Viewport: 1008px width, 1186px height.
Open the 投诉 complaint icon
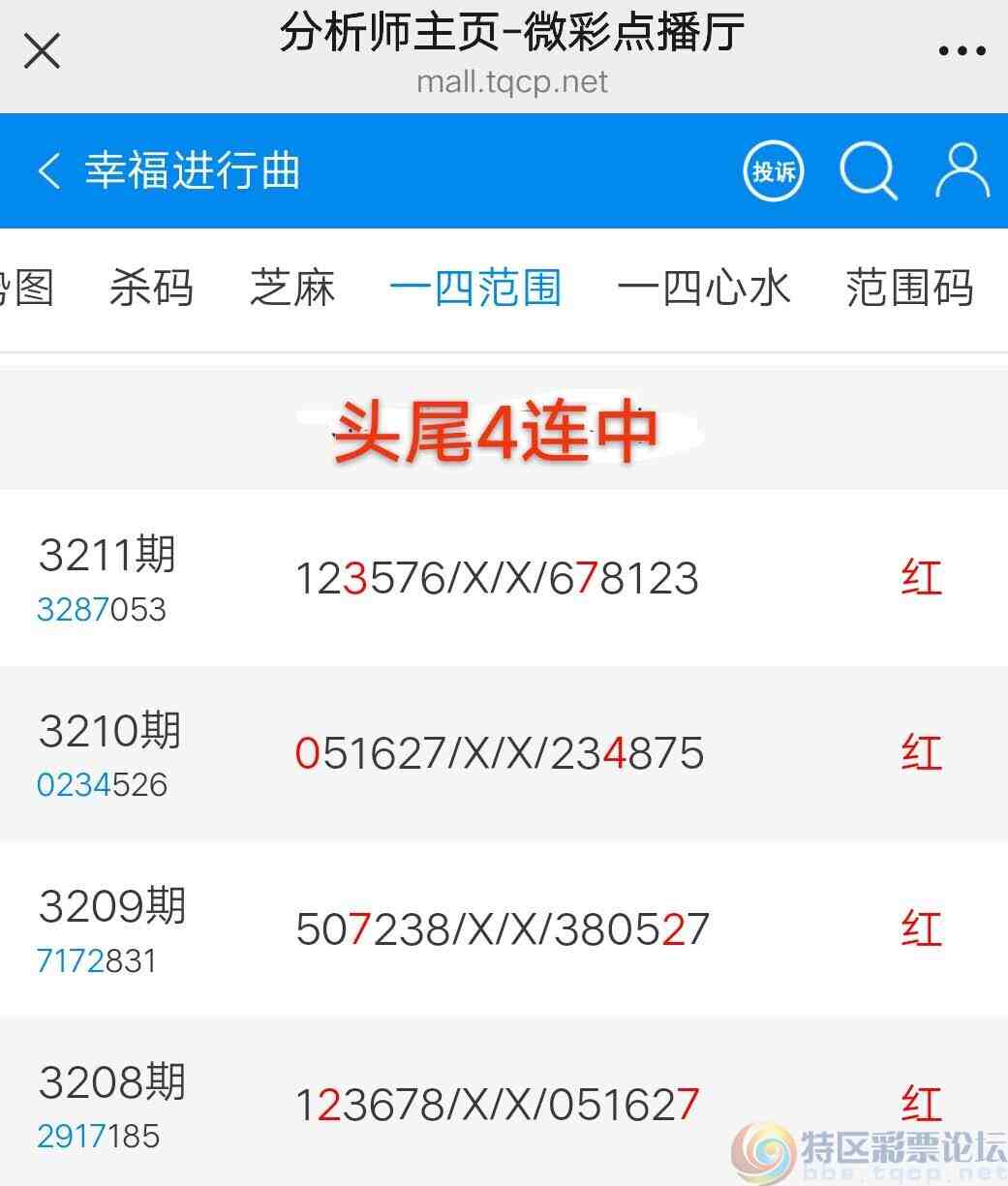[x=772, y=170]
